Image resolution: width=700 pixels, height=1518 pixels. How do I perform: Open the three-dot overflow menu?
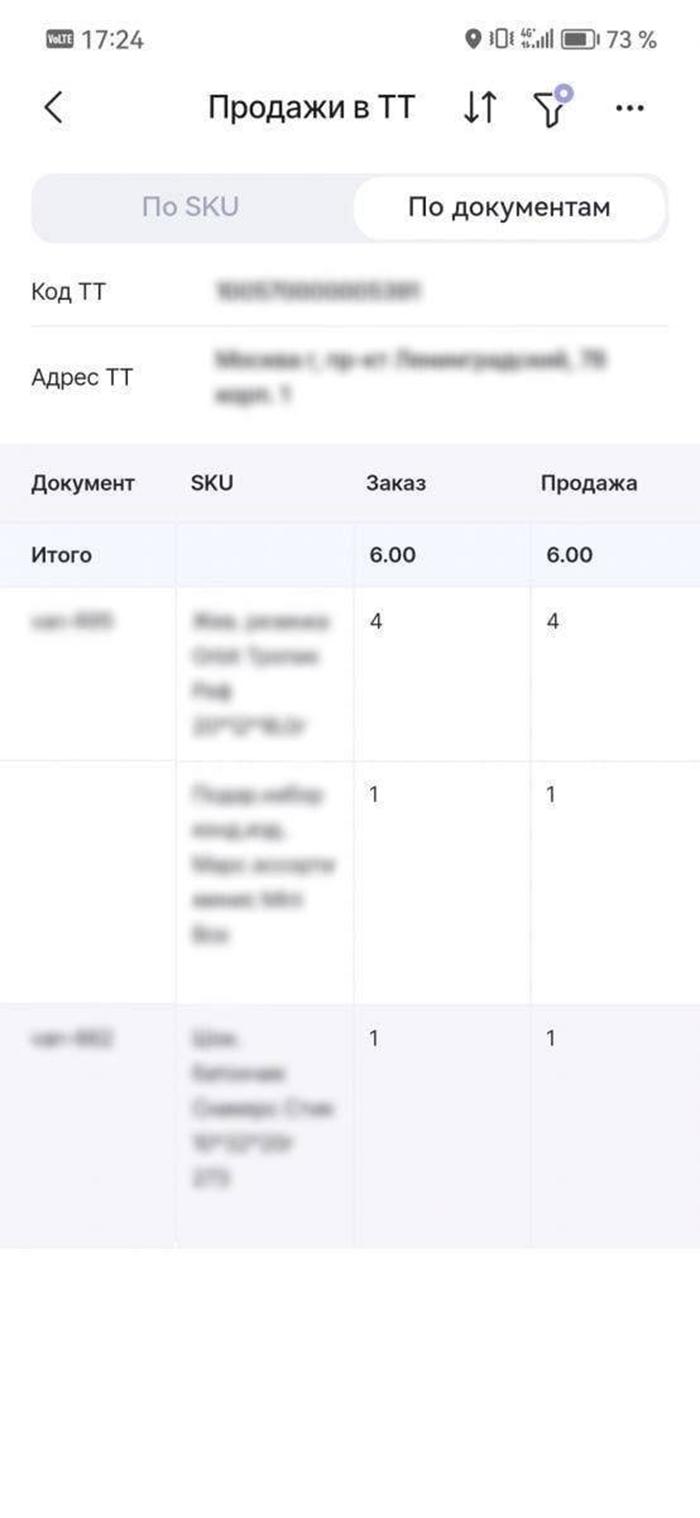click(629, 108)
